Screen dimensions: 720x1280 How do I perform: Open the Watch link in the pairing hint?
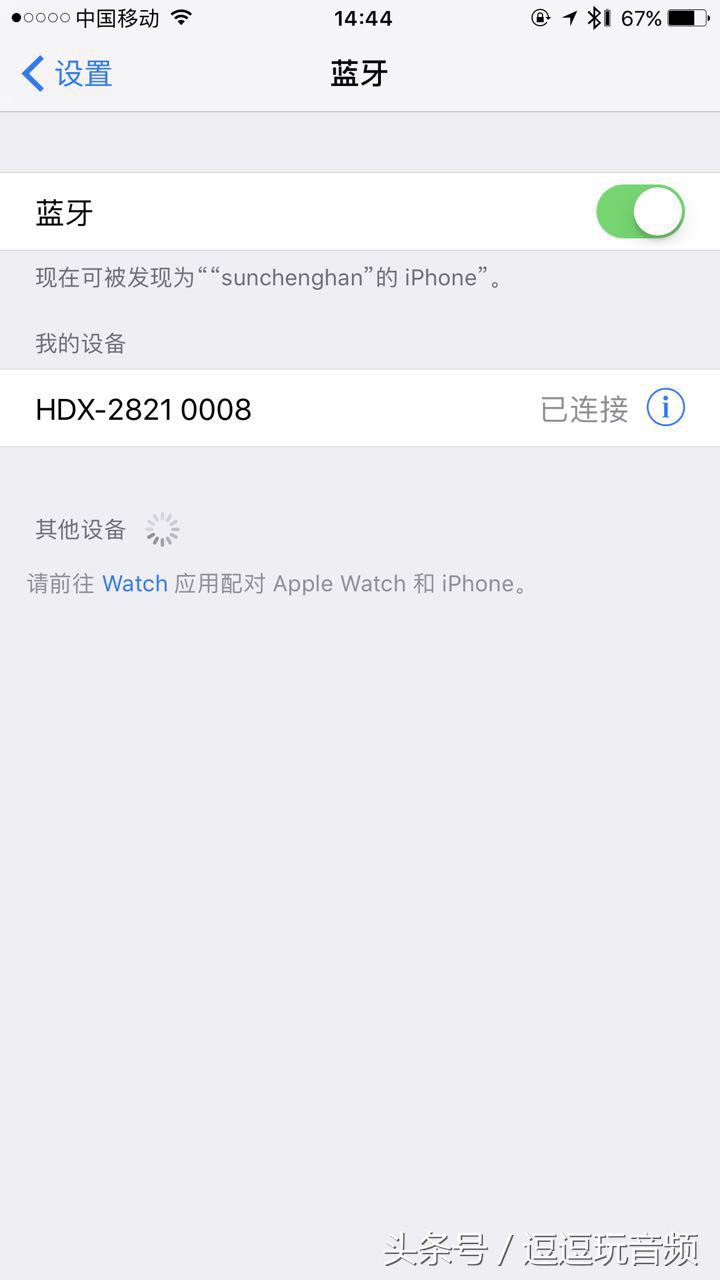[134, 583]
